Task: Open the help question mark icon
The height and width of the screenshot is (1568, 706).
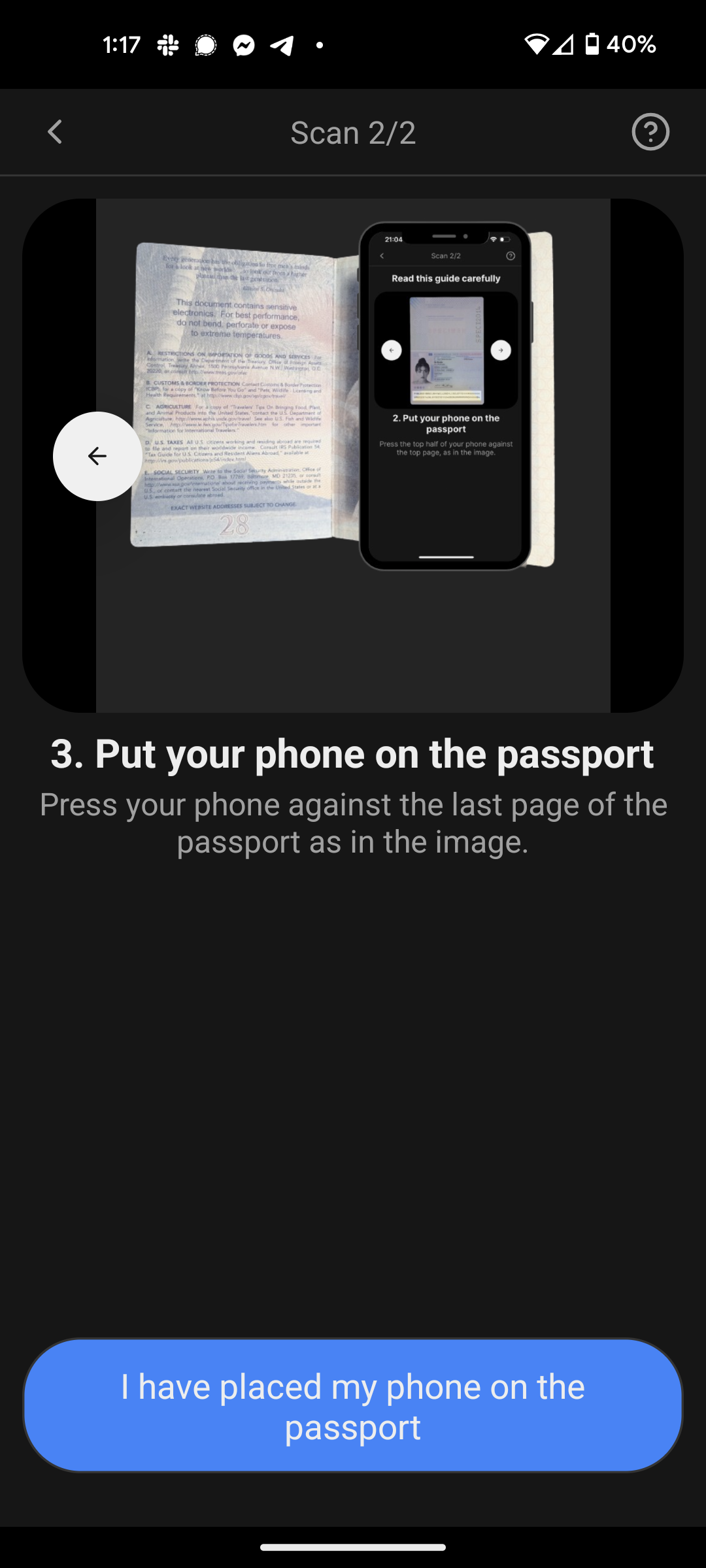Action: pos(650,132)
